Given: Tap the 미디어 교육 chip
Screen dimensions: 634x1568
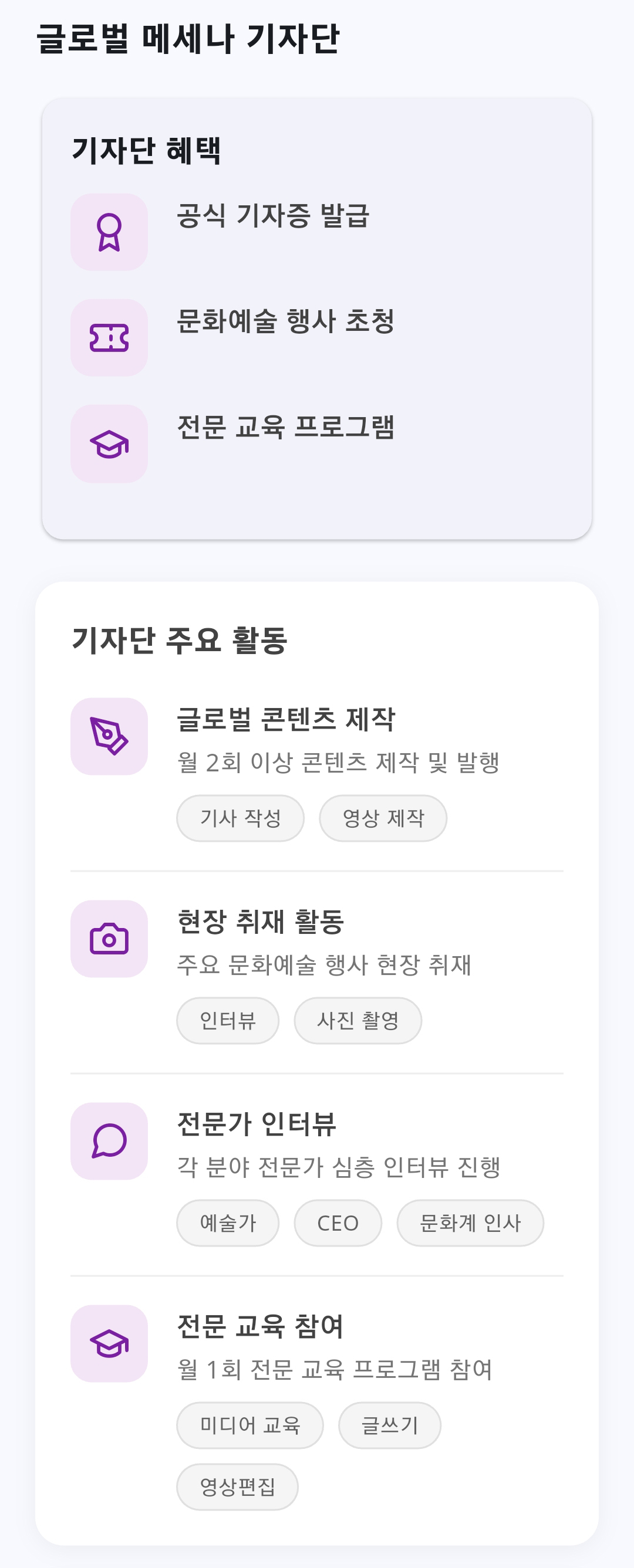Looking at the screenshot, I should 249,1425.
